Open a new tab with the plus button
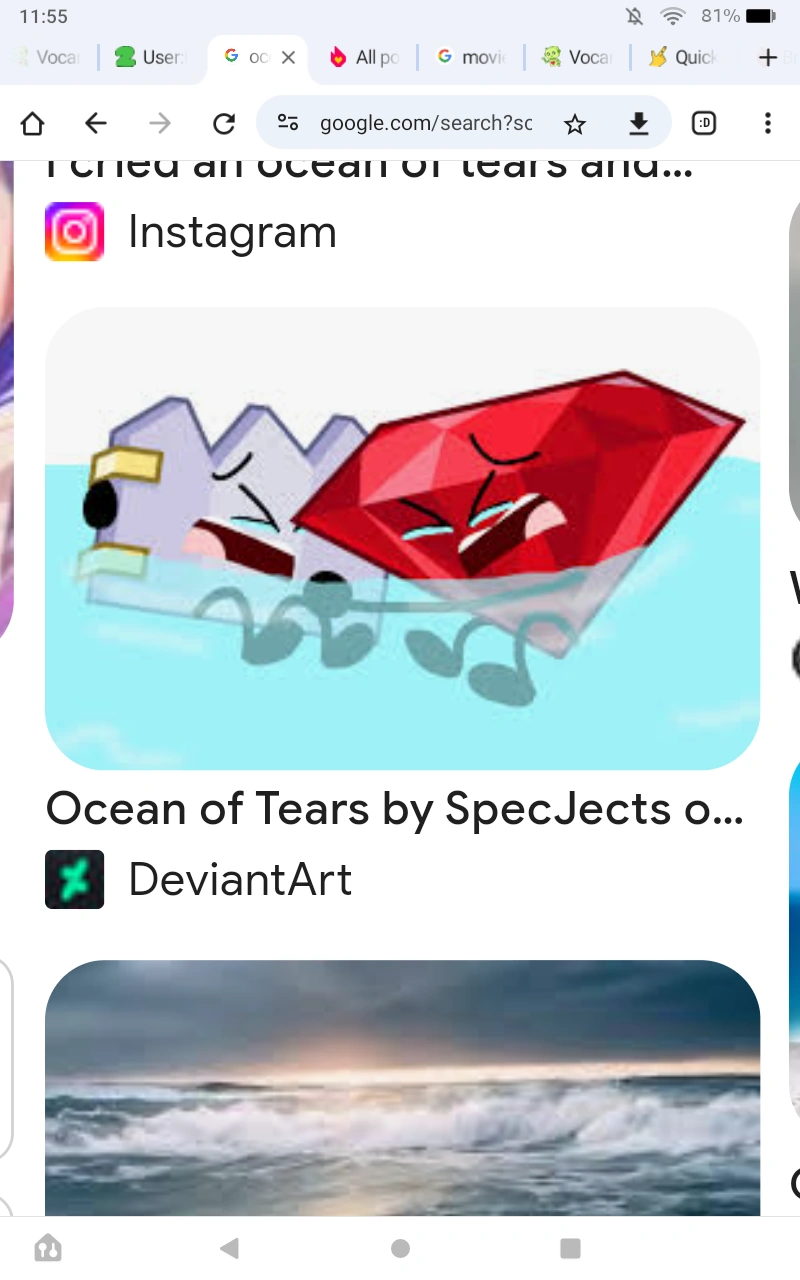The width and height of the screenshot is (800, 1280). point(768,57)
